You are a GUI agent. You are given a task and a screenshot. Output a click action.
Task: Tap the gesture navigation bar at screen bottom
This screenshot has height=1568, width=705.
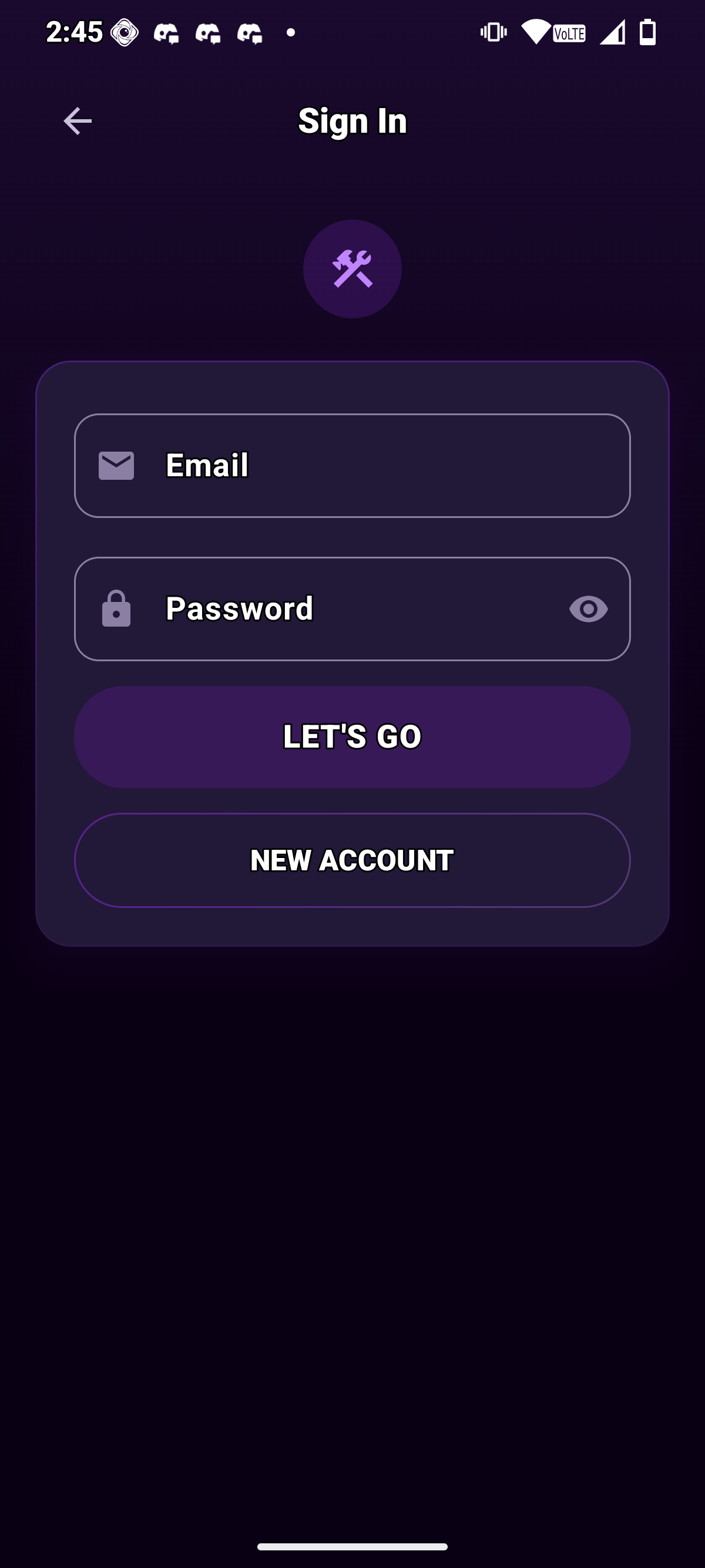pos(352,1547)
